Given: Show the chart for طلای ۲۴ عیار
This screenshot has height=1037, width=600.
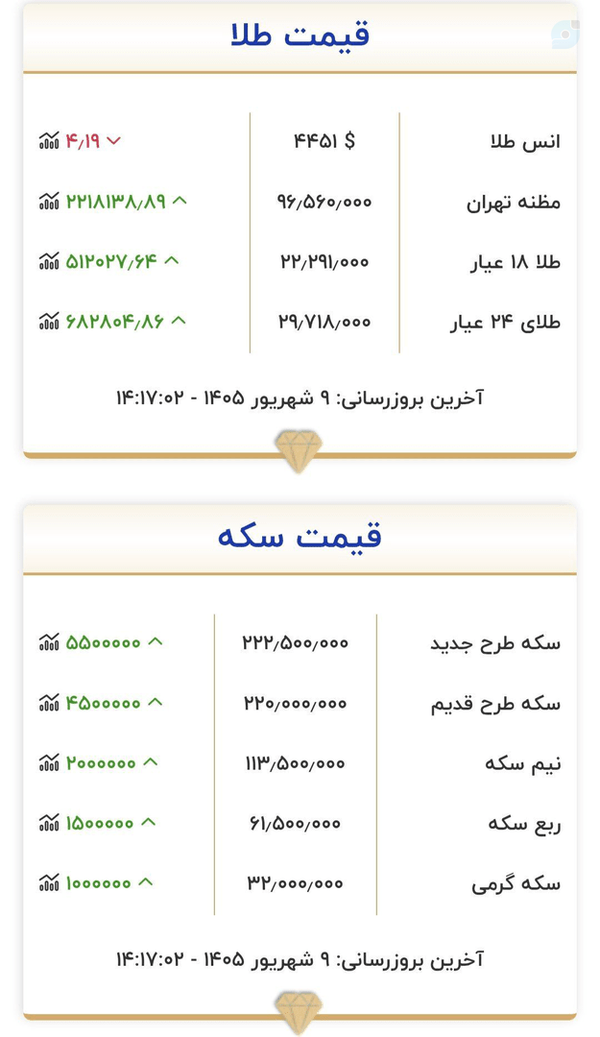Looking at the screenshot, I should 49,321.
